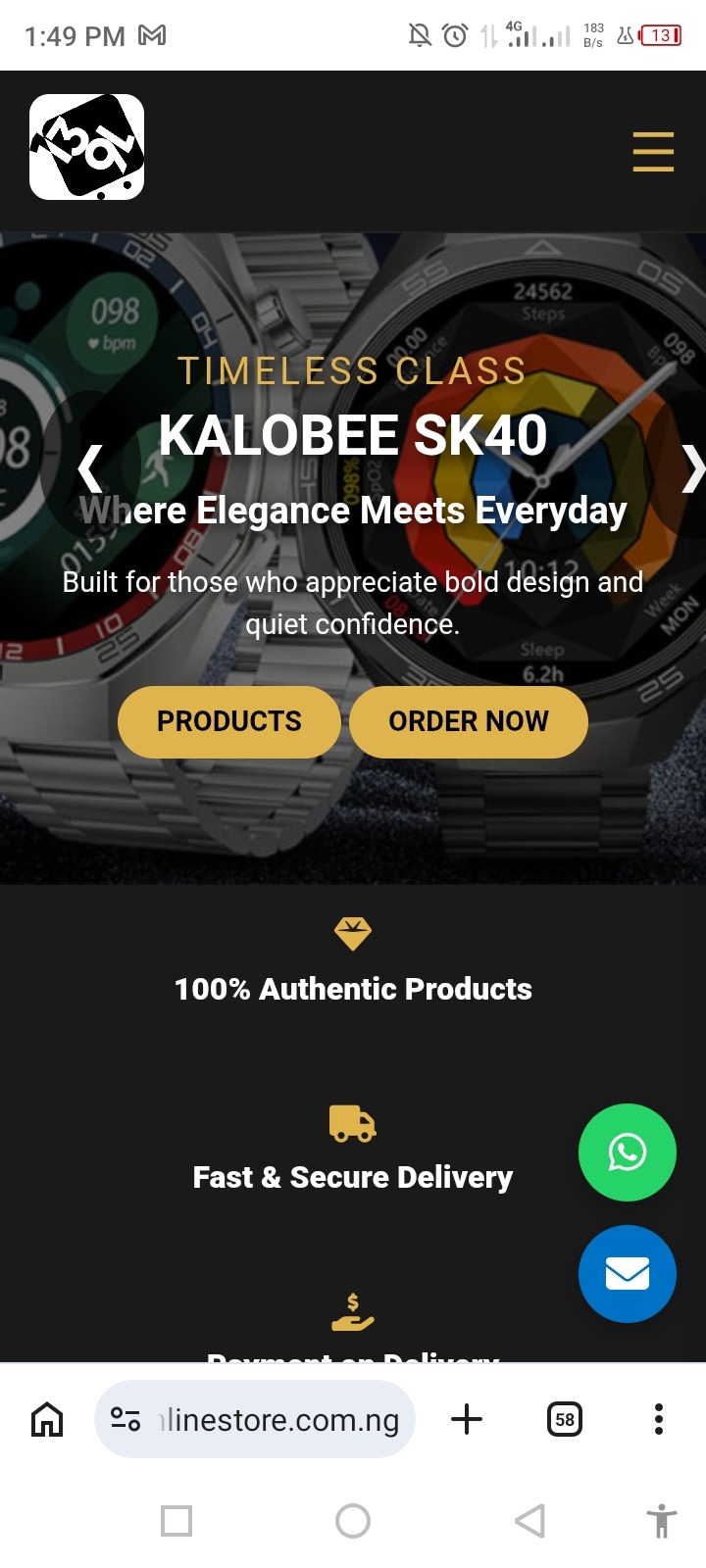Open the PRODUCTS button
This screenshot has height=1568, width=706.
(229, 721)
